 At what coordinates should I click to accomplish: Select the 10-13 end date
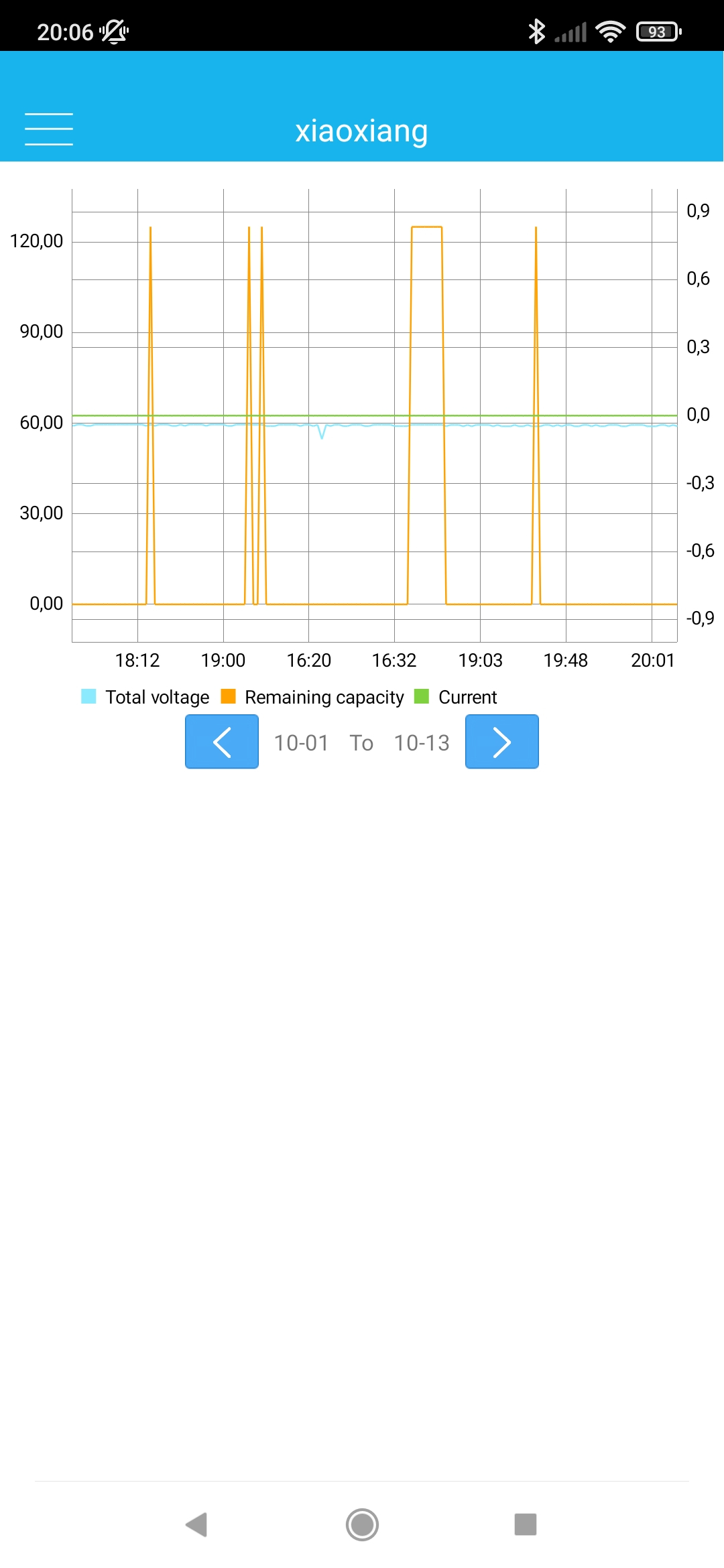[422, 743]
